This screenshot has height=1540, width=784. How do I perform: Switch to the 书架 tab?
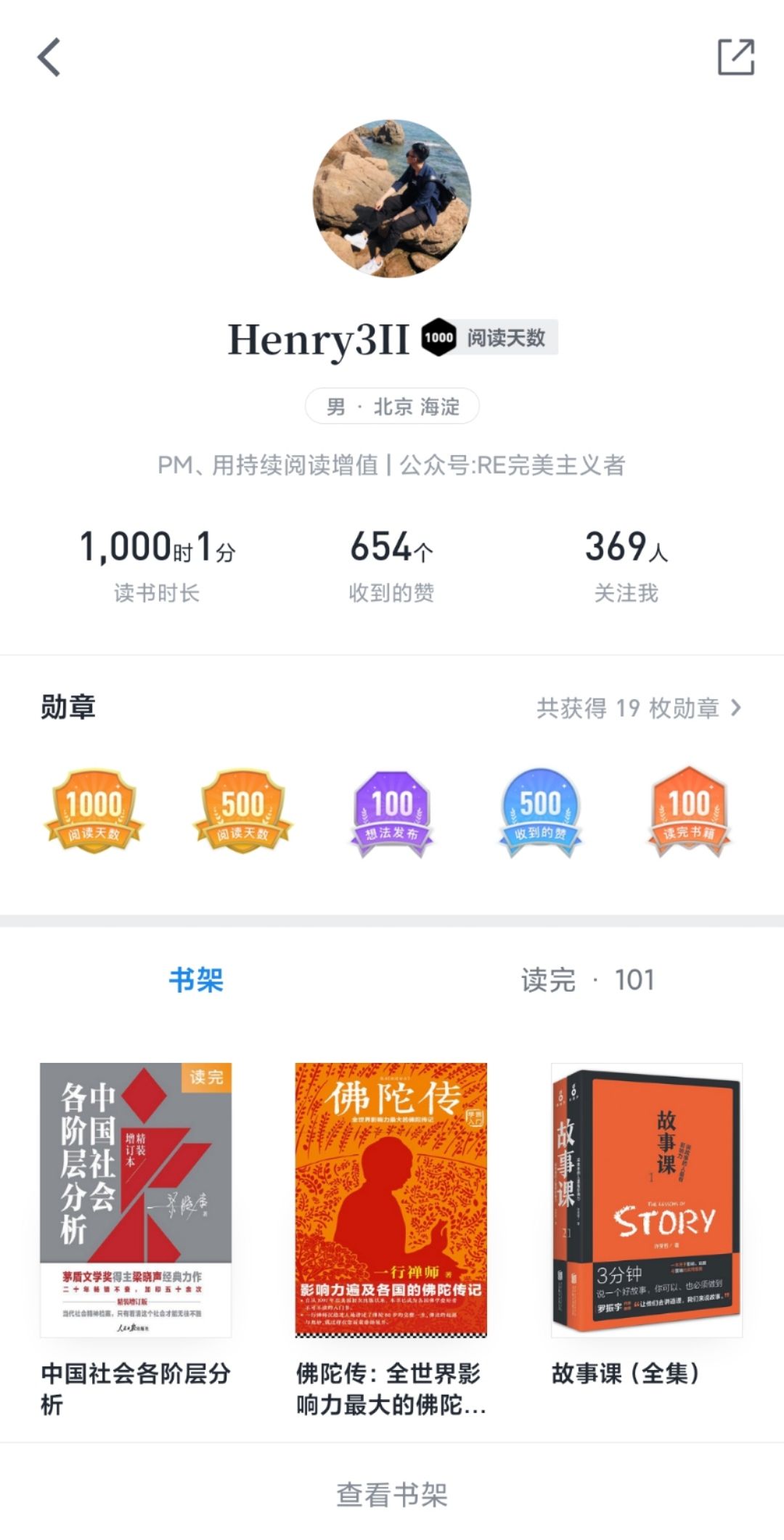[x=196, y=980]
